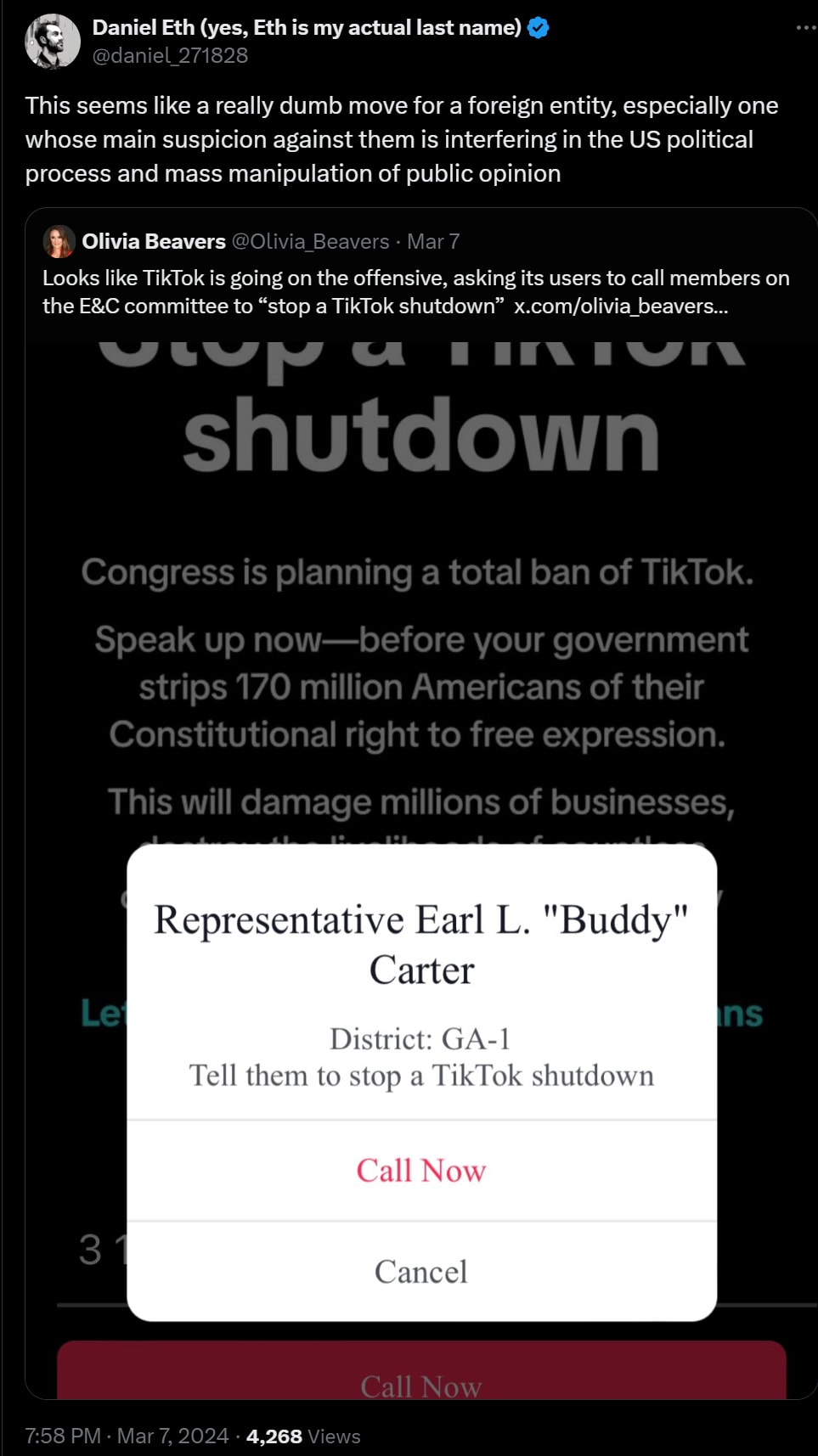Tap the Daniel Eth display name
Viewport: 818px width, 1456px height.
[x=306, y=28]
